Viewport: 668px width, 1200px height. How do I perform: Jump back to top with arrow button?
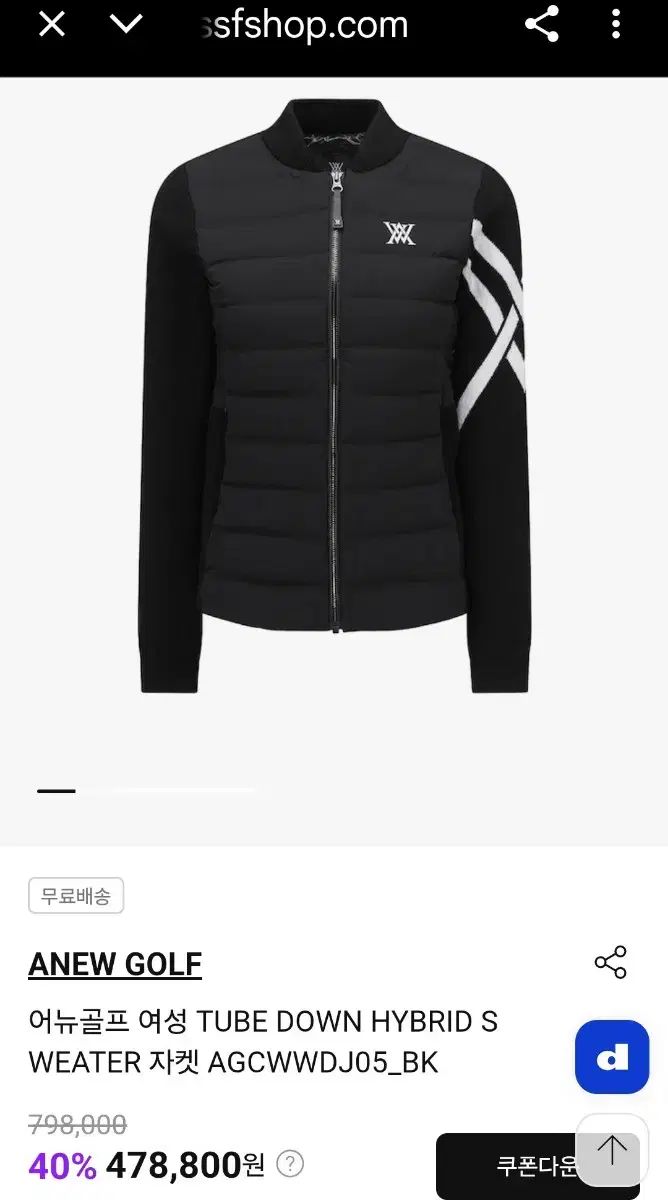[612, 1149]
